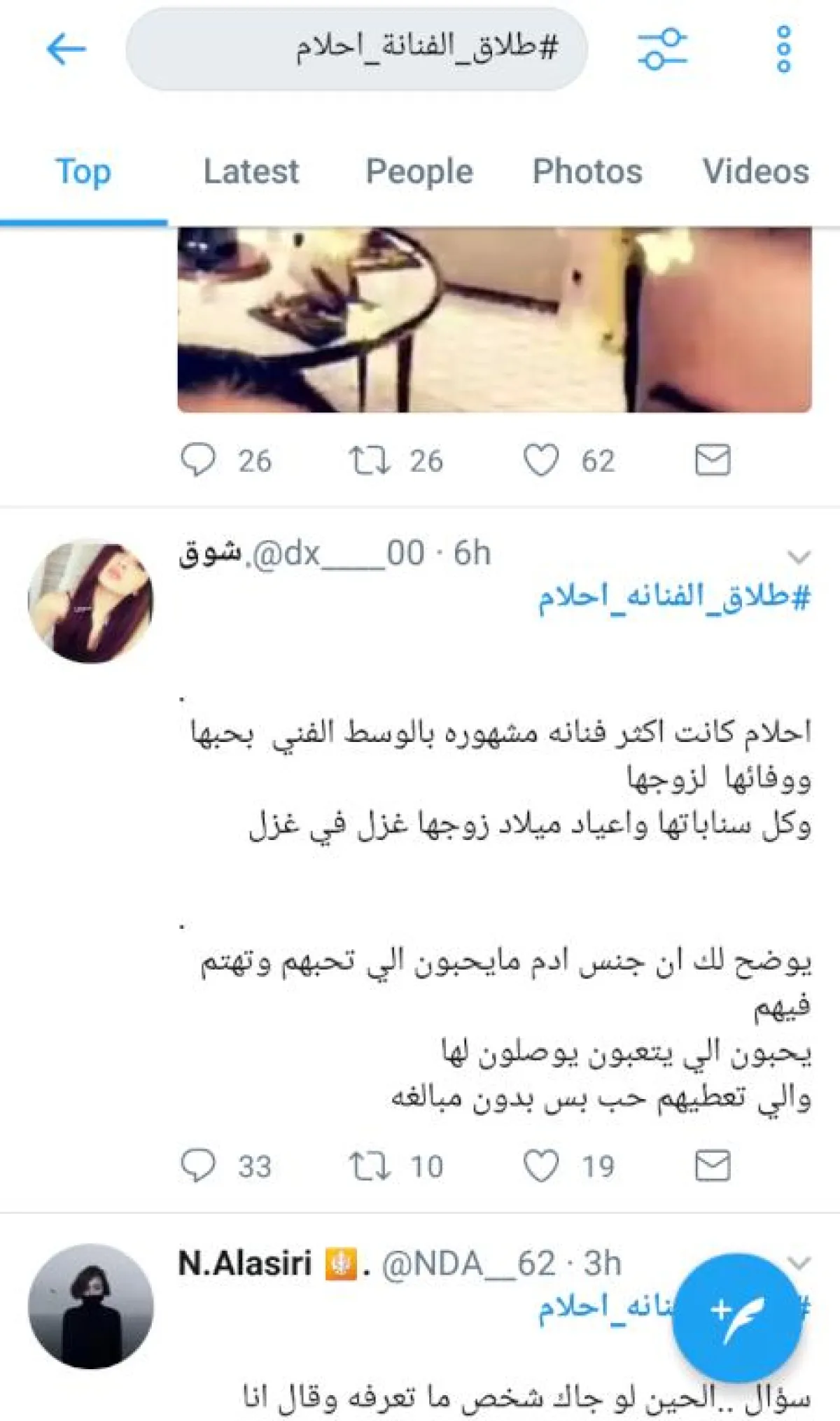Expand the dropdown arrow on شوق's tweet
Image resolution: width=840 pixels, height=1421 pixels.
click(x=799, y=557)
